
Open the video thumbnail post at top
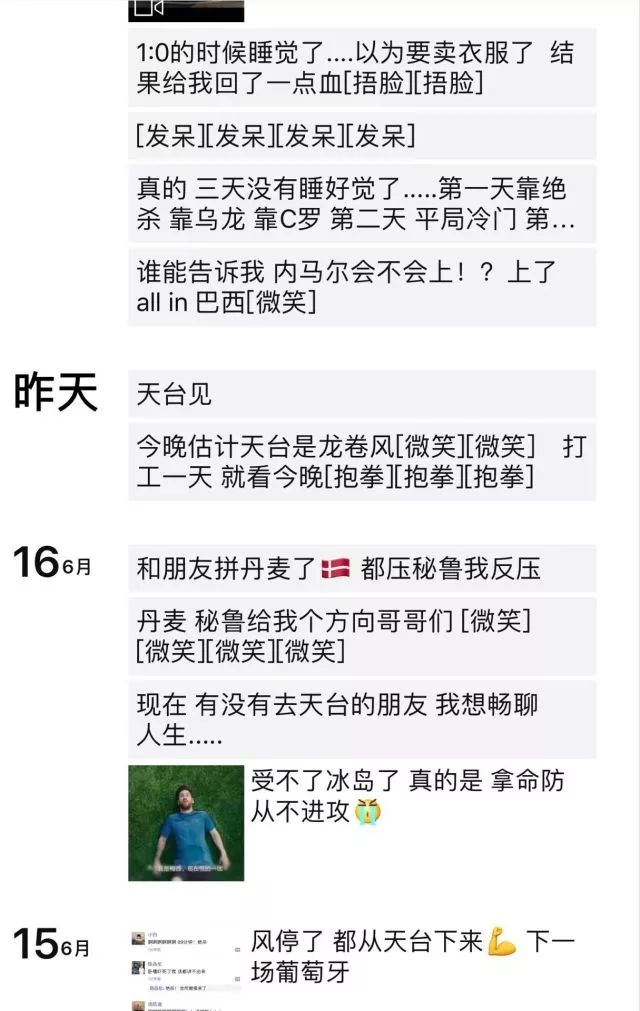186,10
